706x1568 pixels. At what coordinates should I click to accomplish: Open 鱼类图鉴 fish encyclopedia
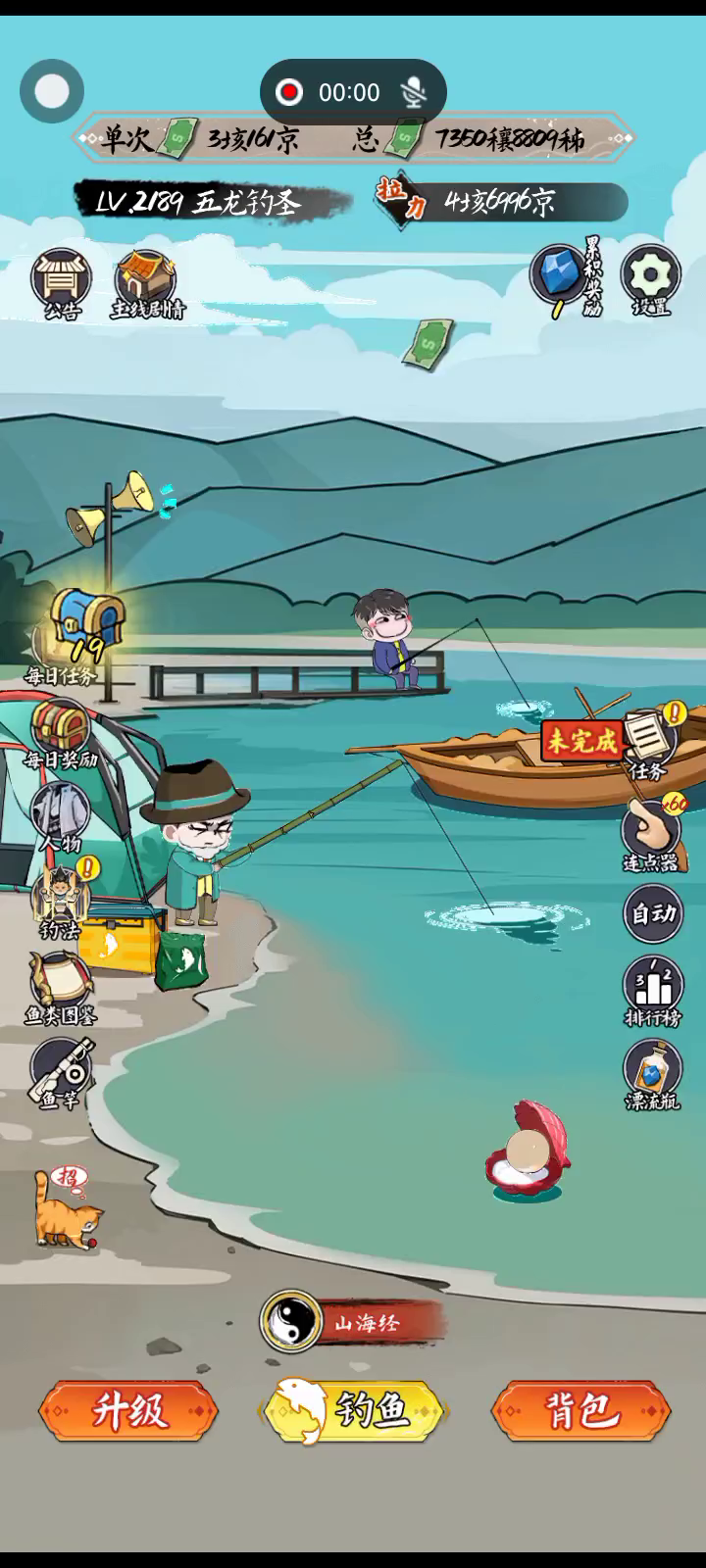[x=61, y=988]
